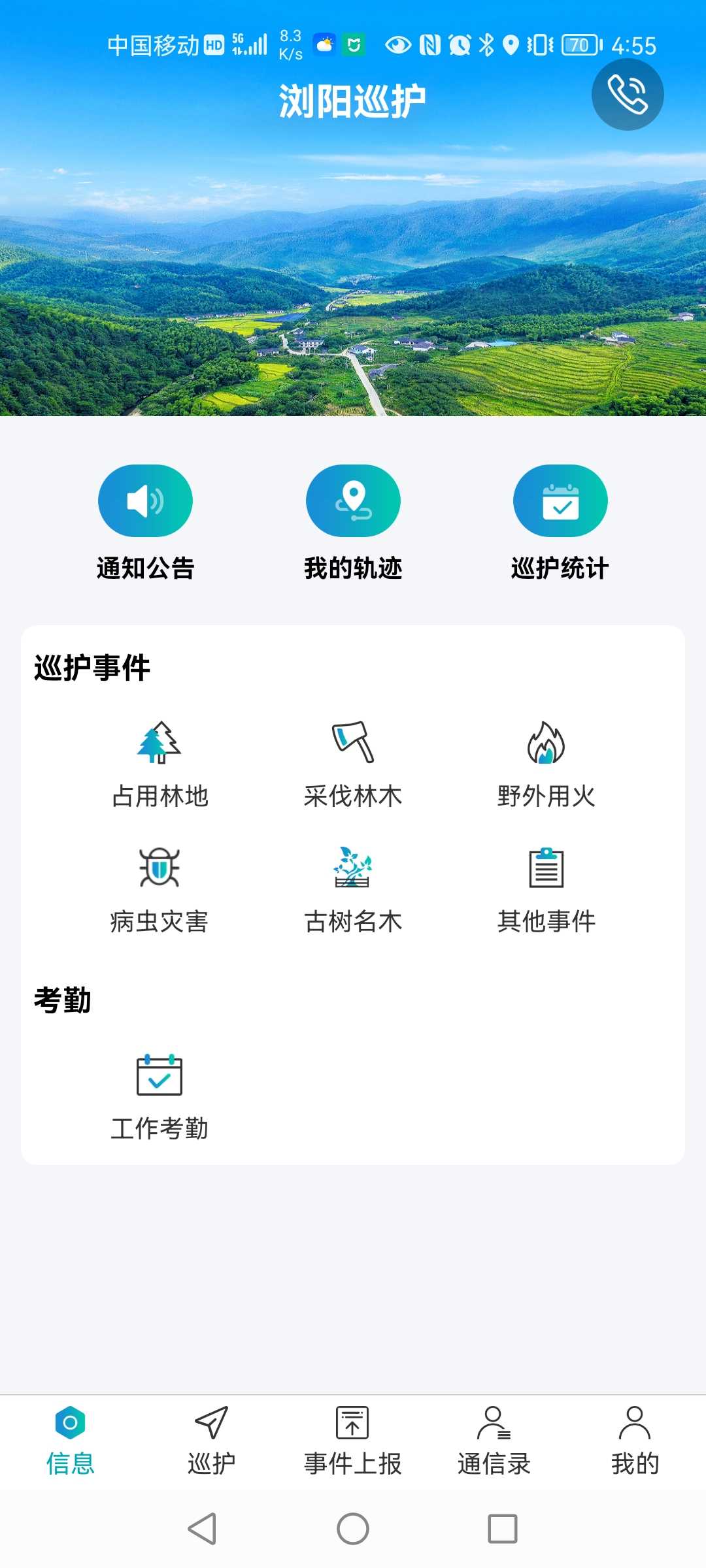This screenshot has width=706, height=1568.
Task: Open 工作考勤 attendance
Action: point(160,1096)
